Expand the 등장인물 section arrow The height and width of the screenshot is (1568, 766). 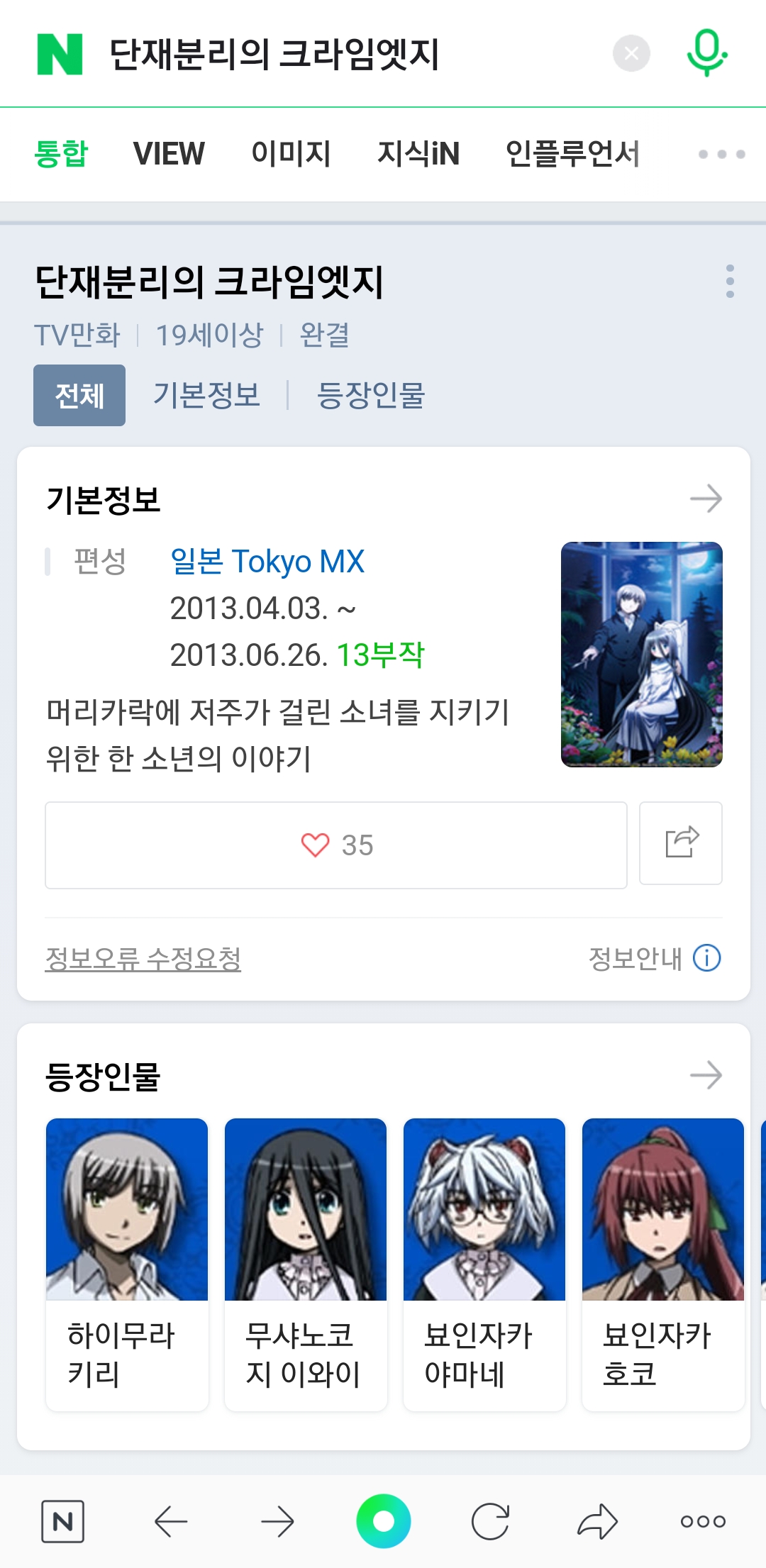[706, 1075]
